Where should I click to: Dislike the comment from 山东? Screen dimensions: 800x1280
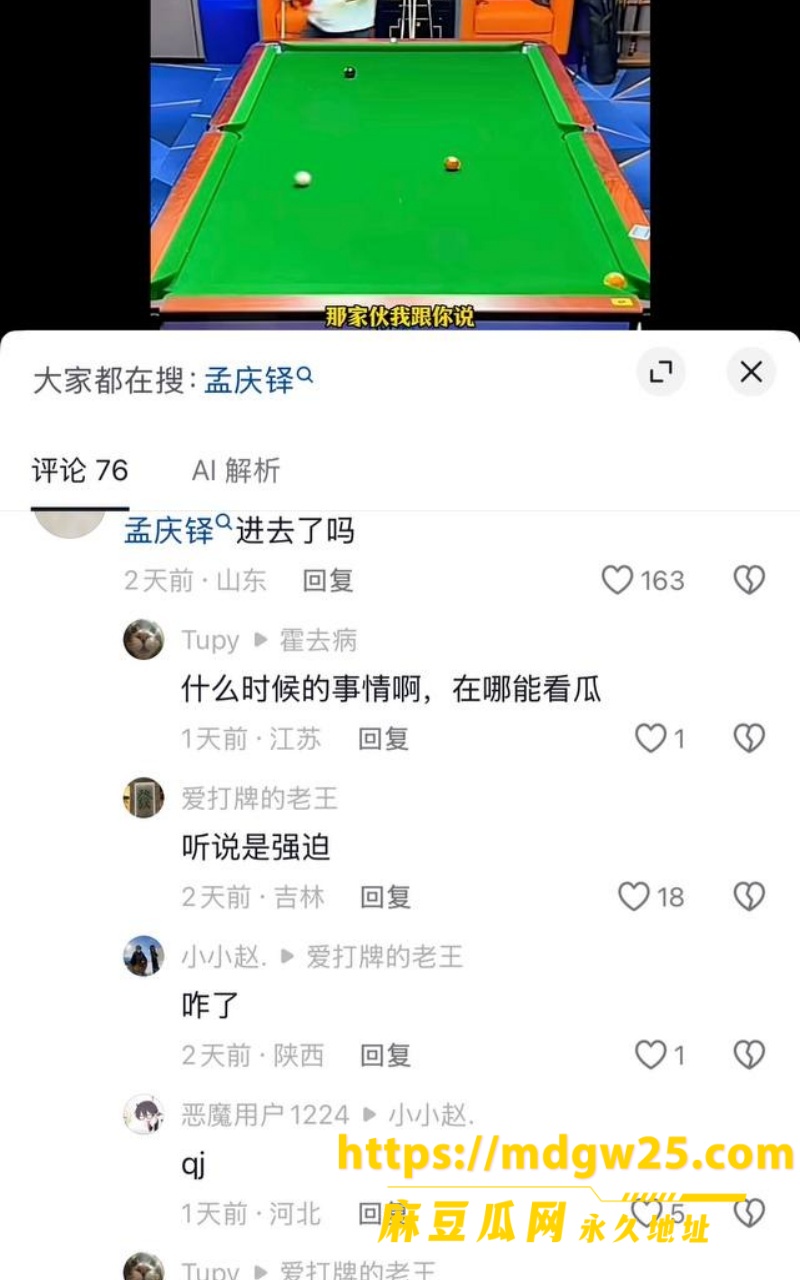pos(749,580)
